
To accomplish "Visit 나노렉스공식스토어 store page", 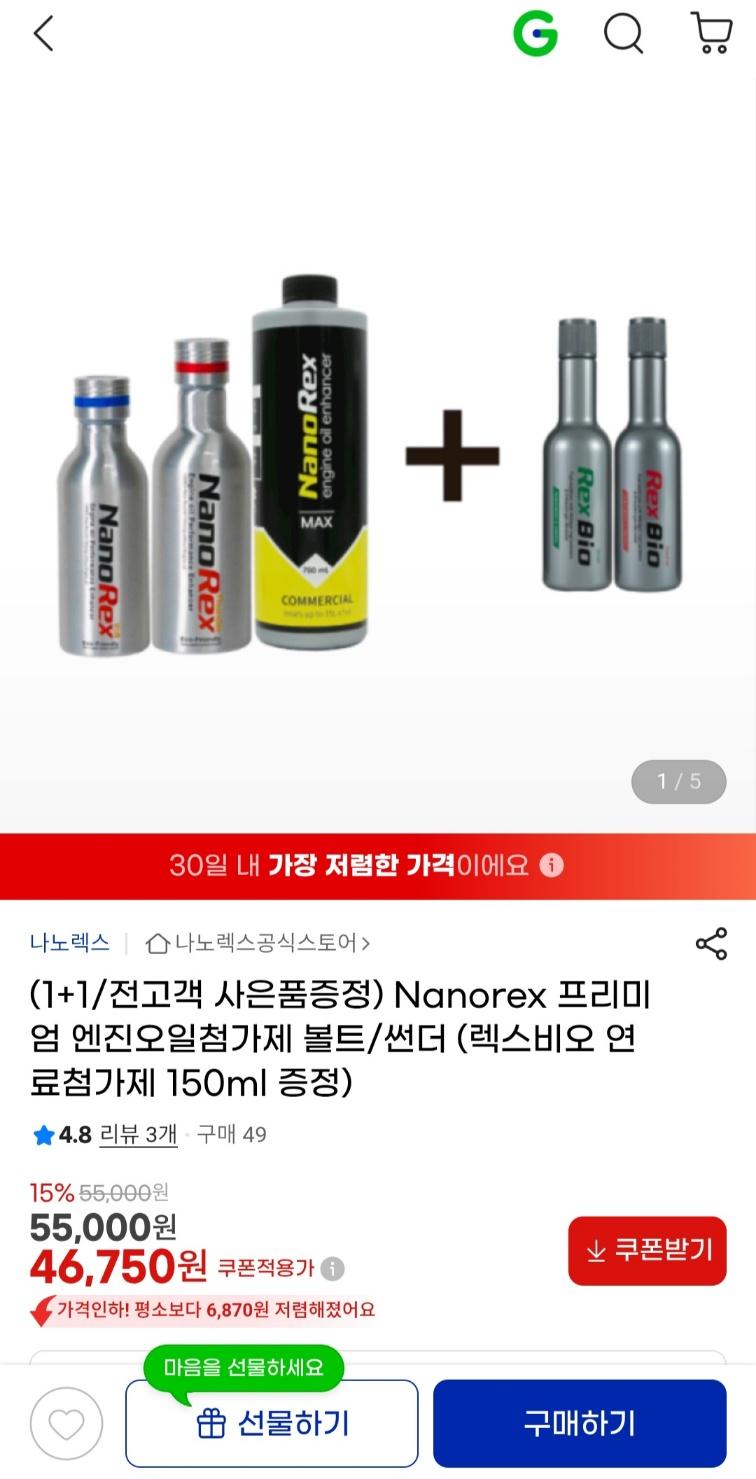I will tap(258, 943).
